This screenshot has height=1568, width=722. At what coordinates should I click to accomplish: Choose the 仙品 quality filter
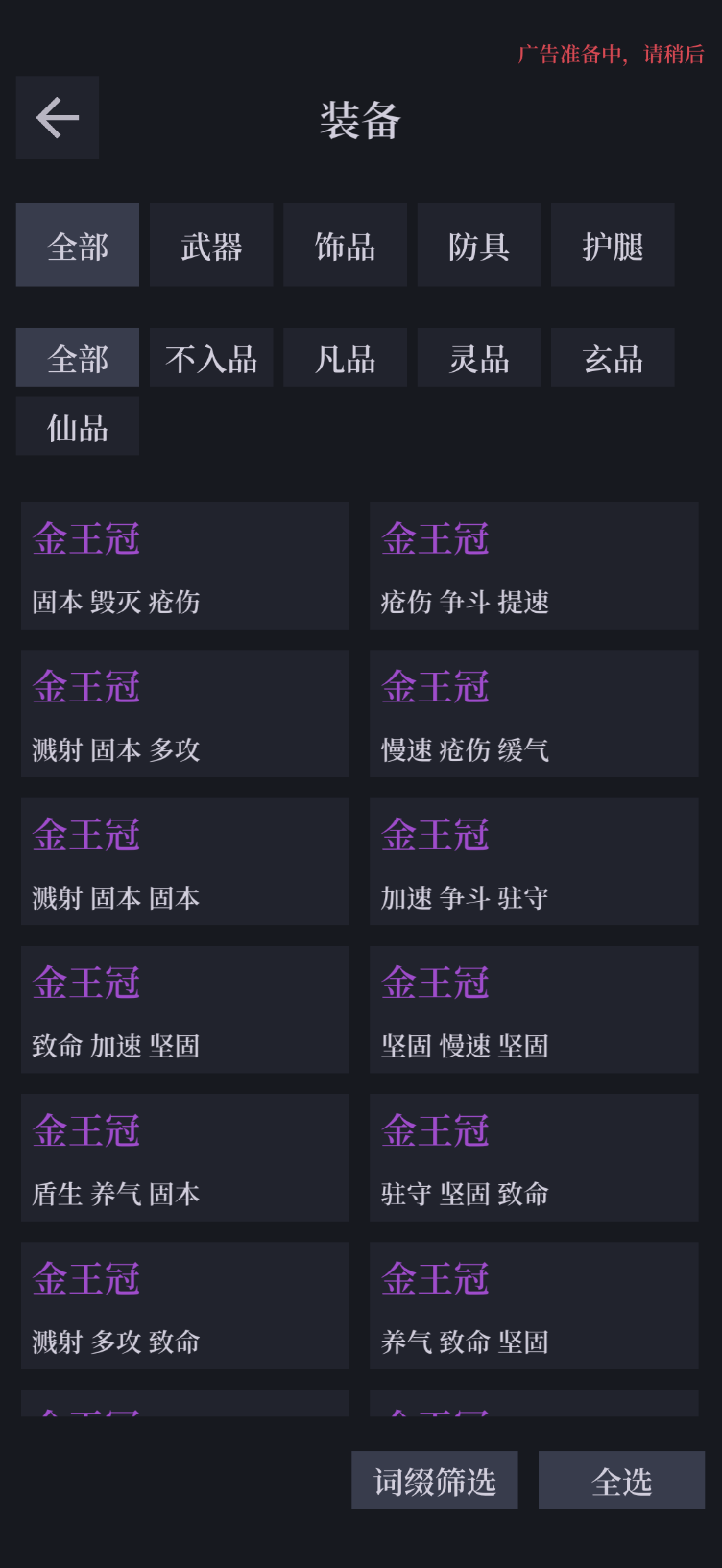click(x=78, y=426)
